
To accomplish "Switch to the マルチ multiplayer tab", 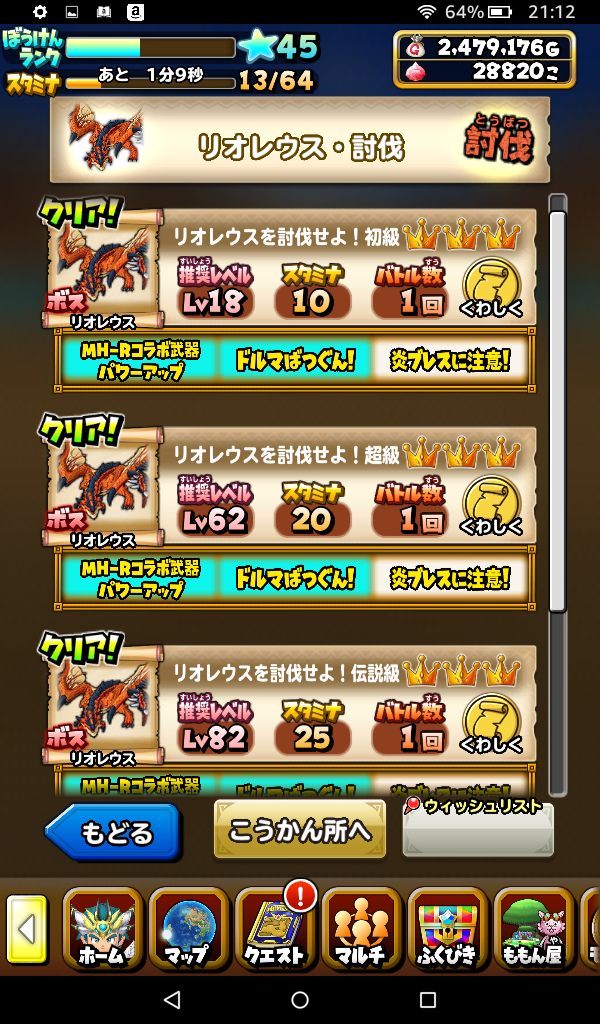I will [361, 929].
